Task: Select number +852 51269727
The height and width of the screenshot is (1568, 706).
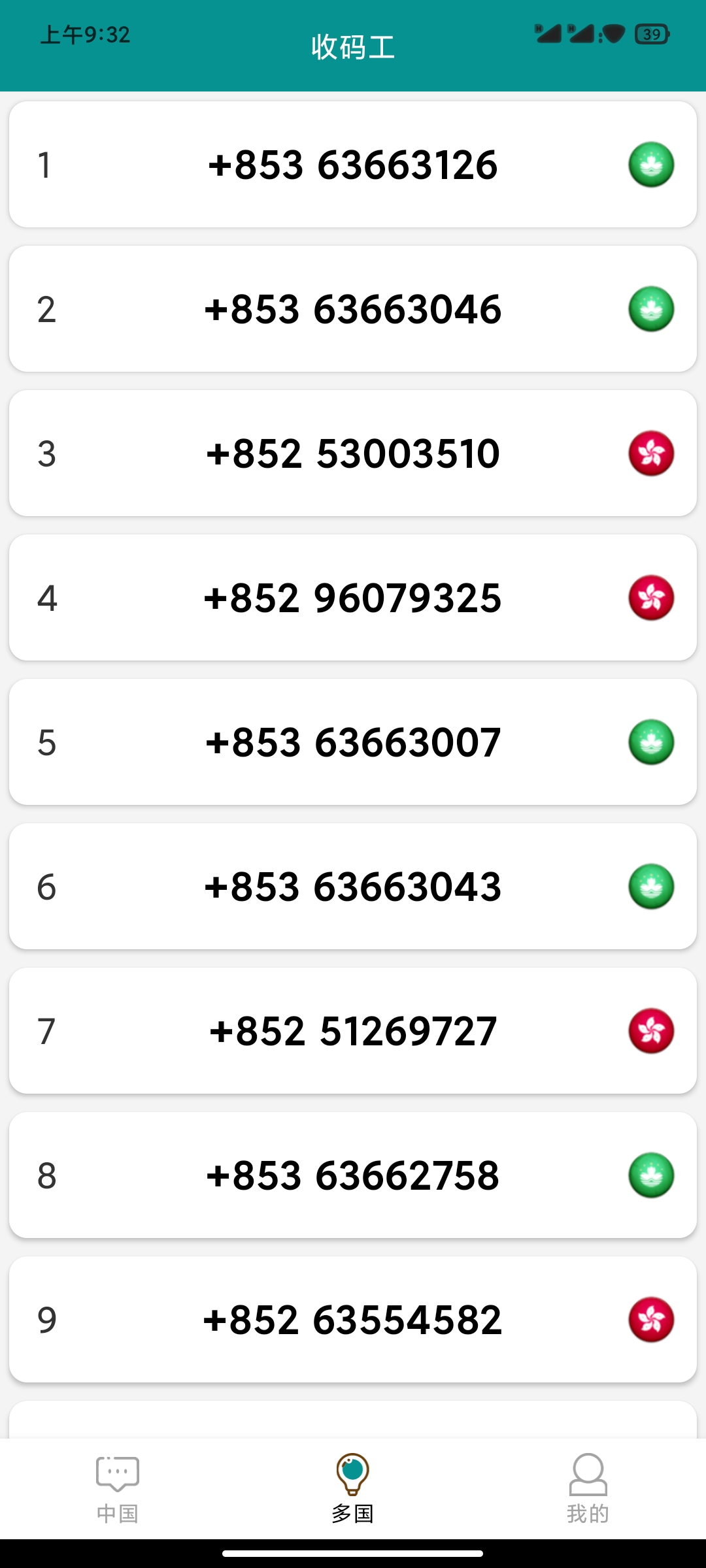Action: click(x=353, y=1031)
